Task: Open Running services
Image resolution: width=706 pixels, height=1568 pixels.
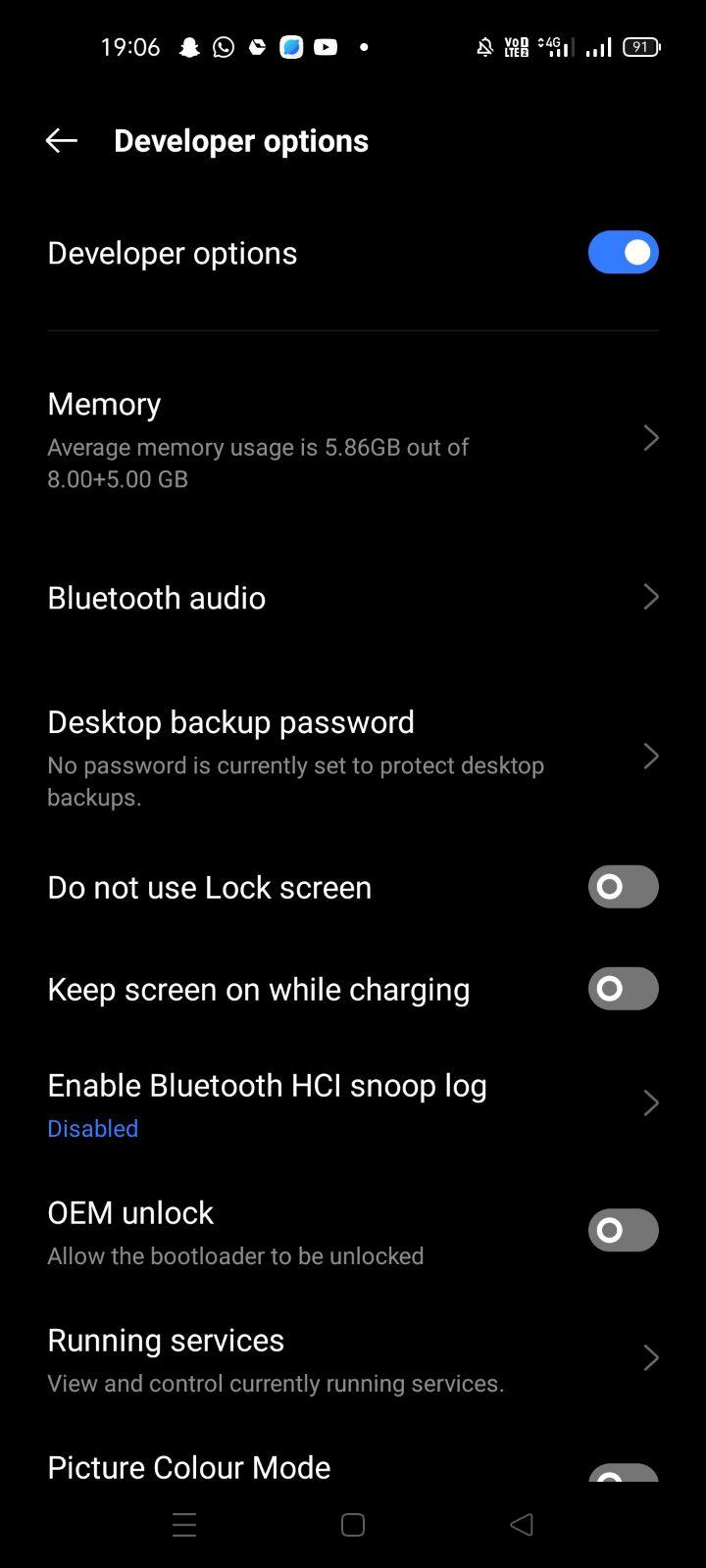Action: (353, 1359)
